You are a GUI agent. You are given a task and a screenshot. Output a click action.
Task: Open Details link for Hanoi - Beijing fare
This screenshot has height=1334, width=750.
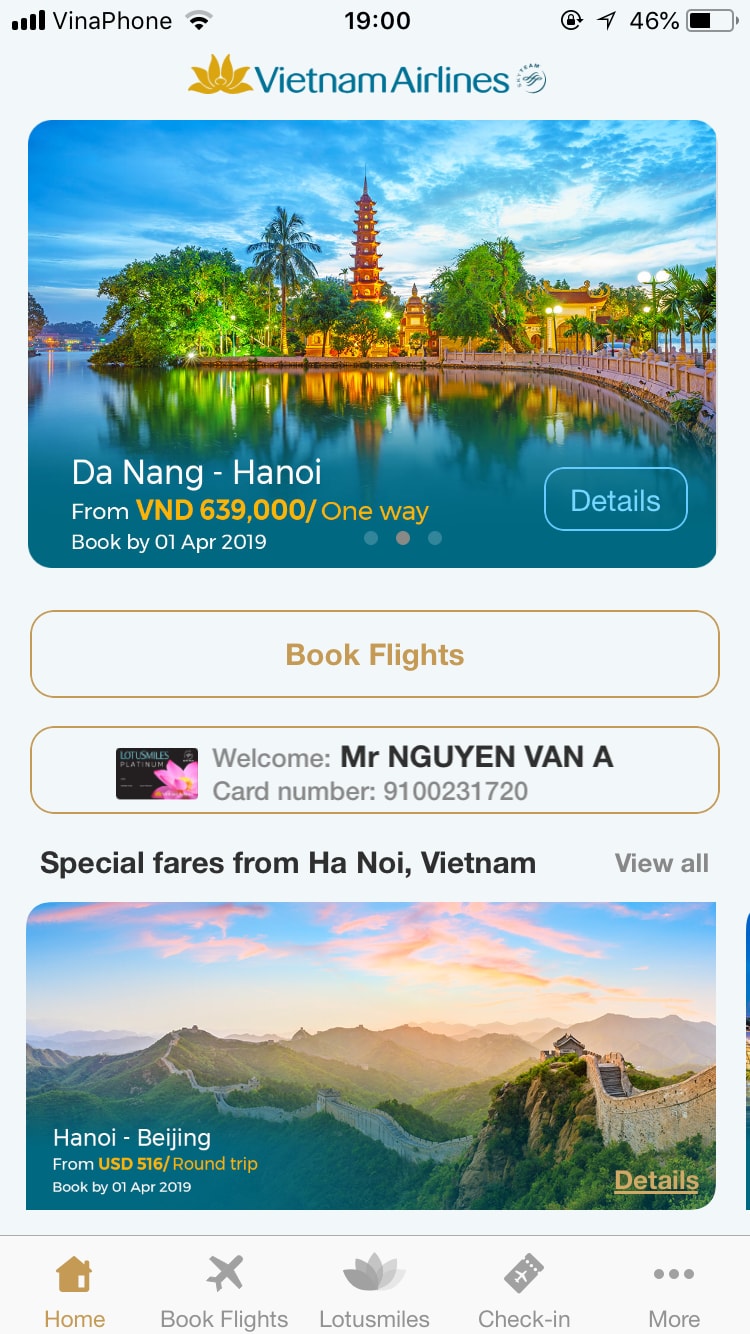pos(656,1180)
